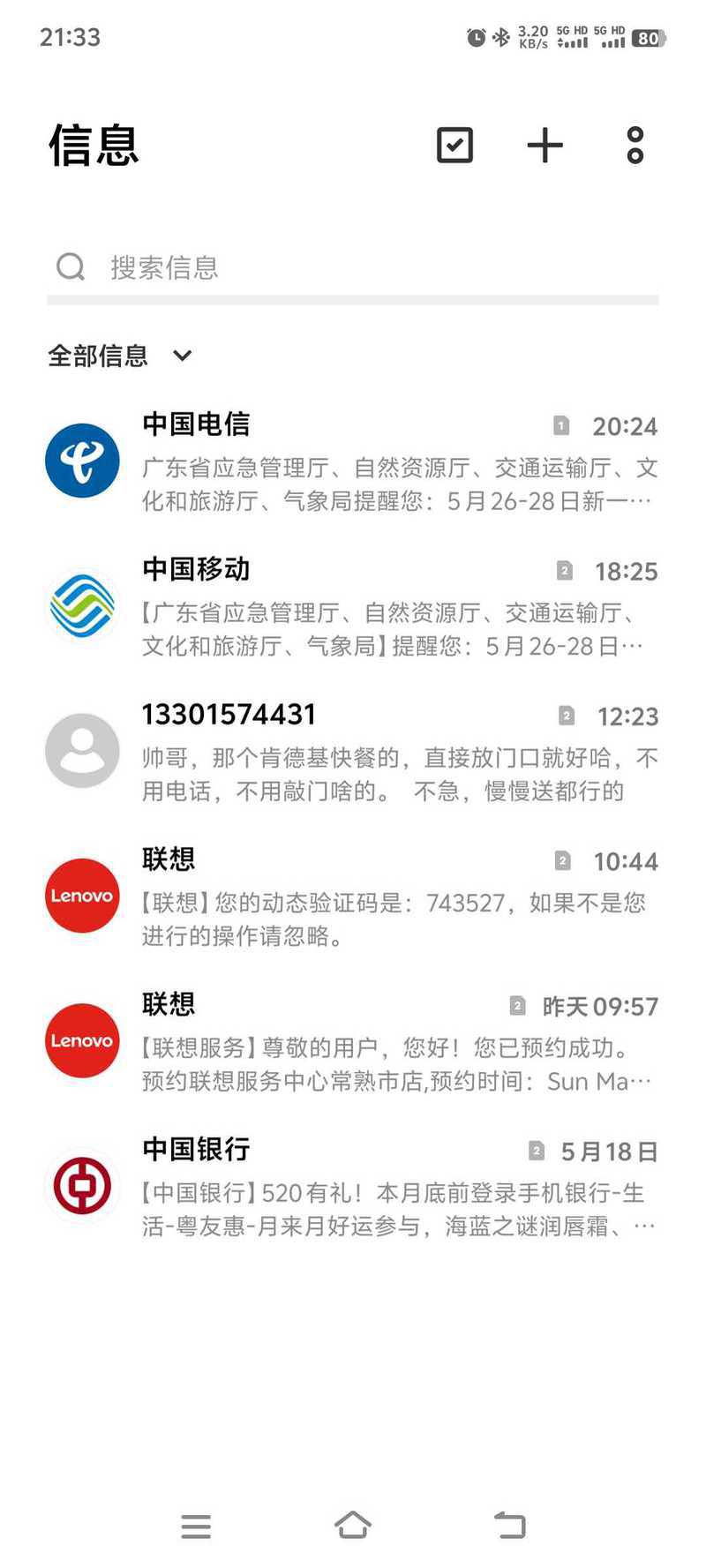The width and height of the screenshot is (706, 1568).
Task: Open the two-dot overflow menu
Action: 635,146
